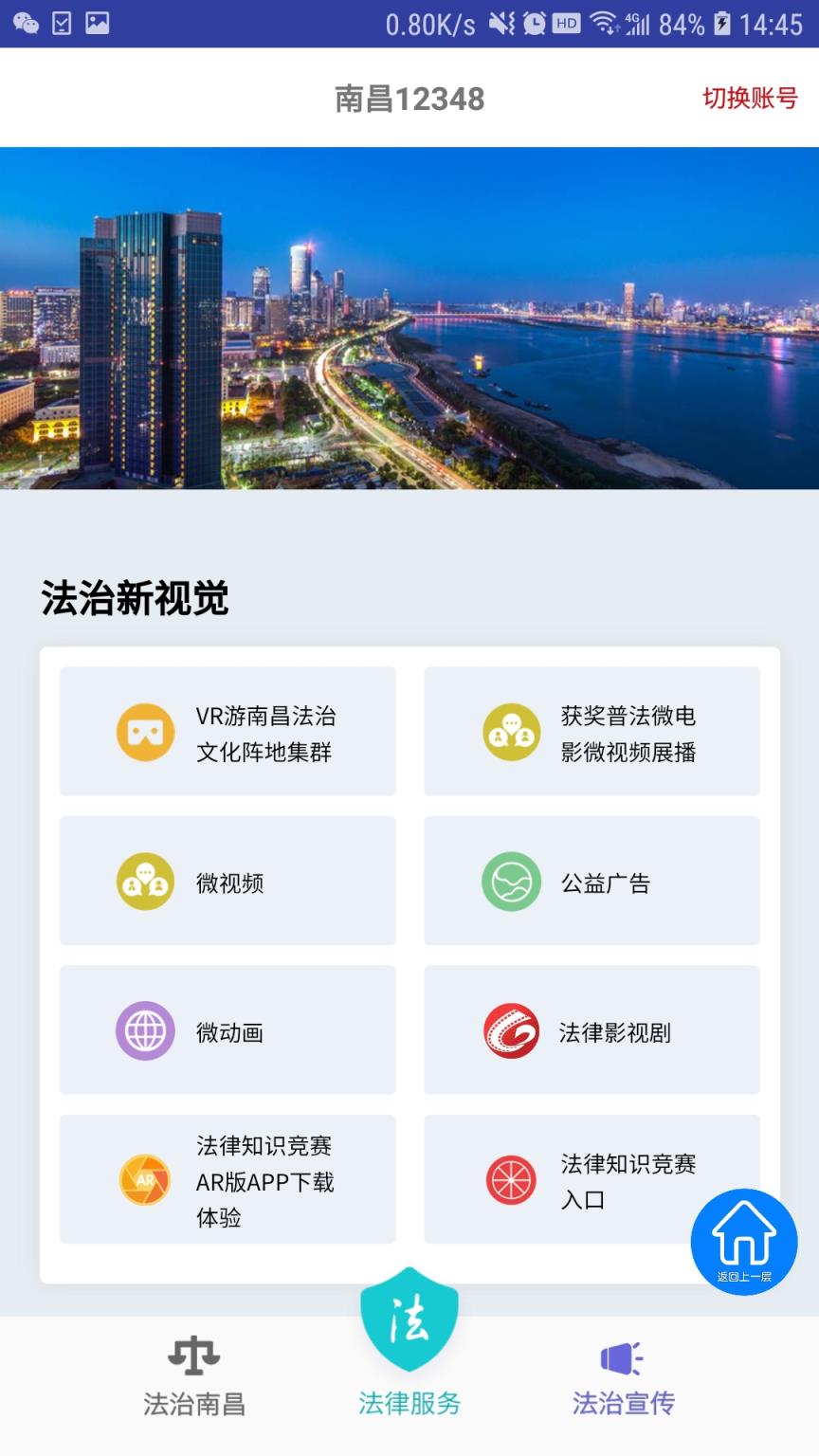Click the 南昌12348 title text
This screenshot has height=1456, width=819.
click(409, 100)
